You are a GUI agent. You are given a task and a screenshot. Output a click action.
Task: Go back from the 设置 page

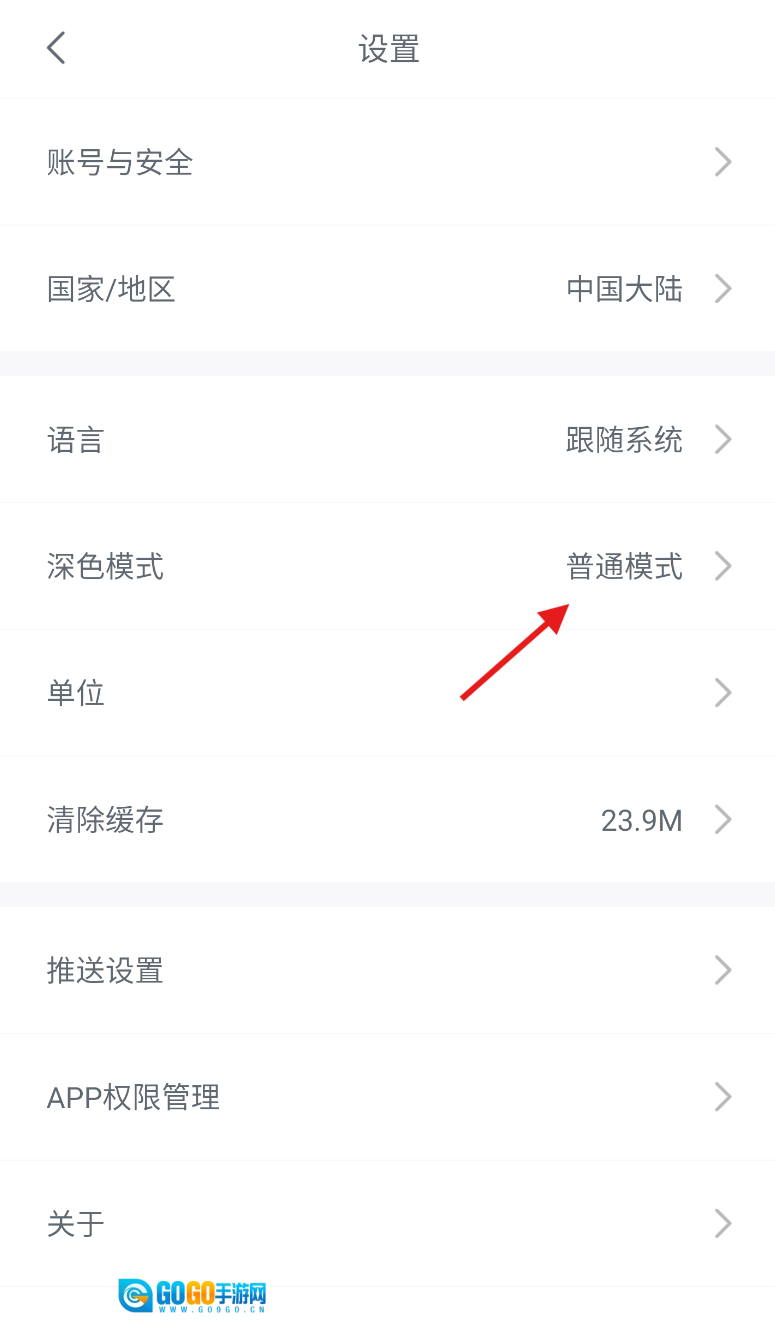pos(56,48)
